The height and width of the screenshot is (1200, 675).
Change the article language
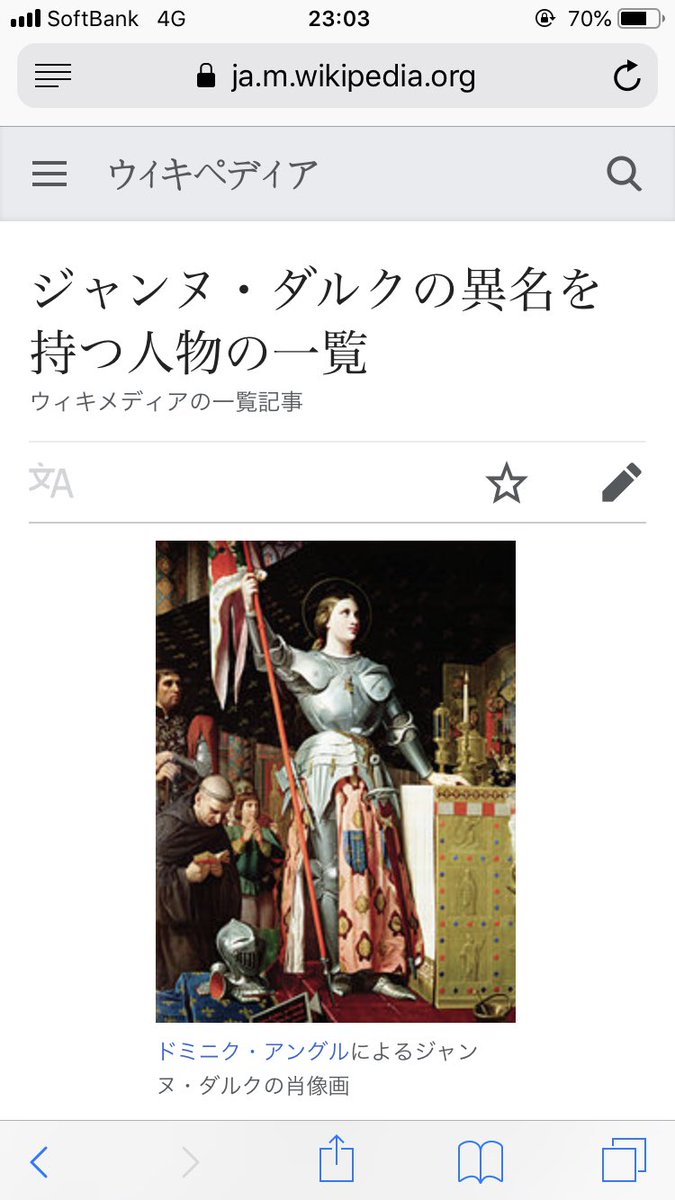51,482
